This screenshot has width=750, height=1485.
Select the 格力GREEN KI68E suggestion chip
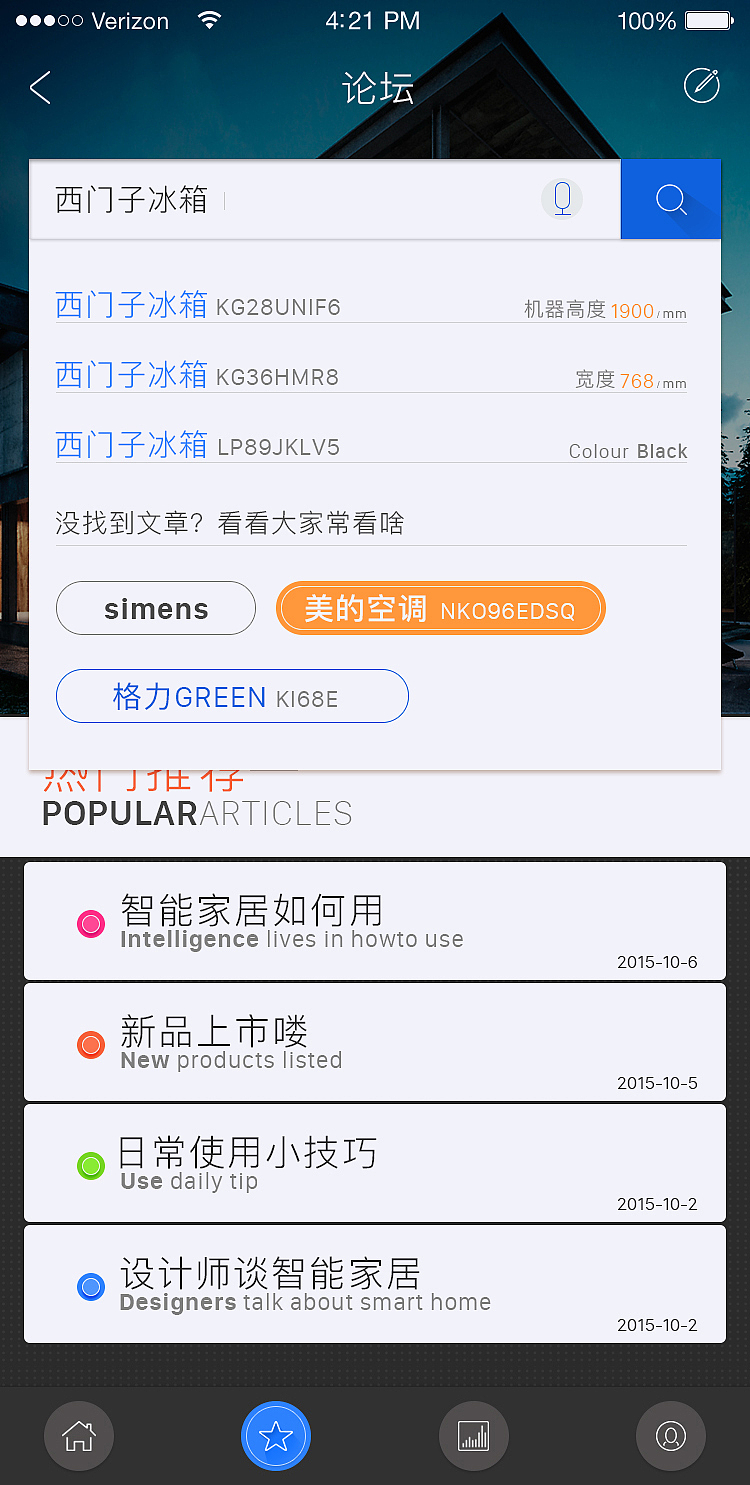(x=232, y=696)
